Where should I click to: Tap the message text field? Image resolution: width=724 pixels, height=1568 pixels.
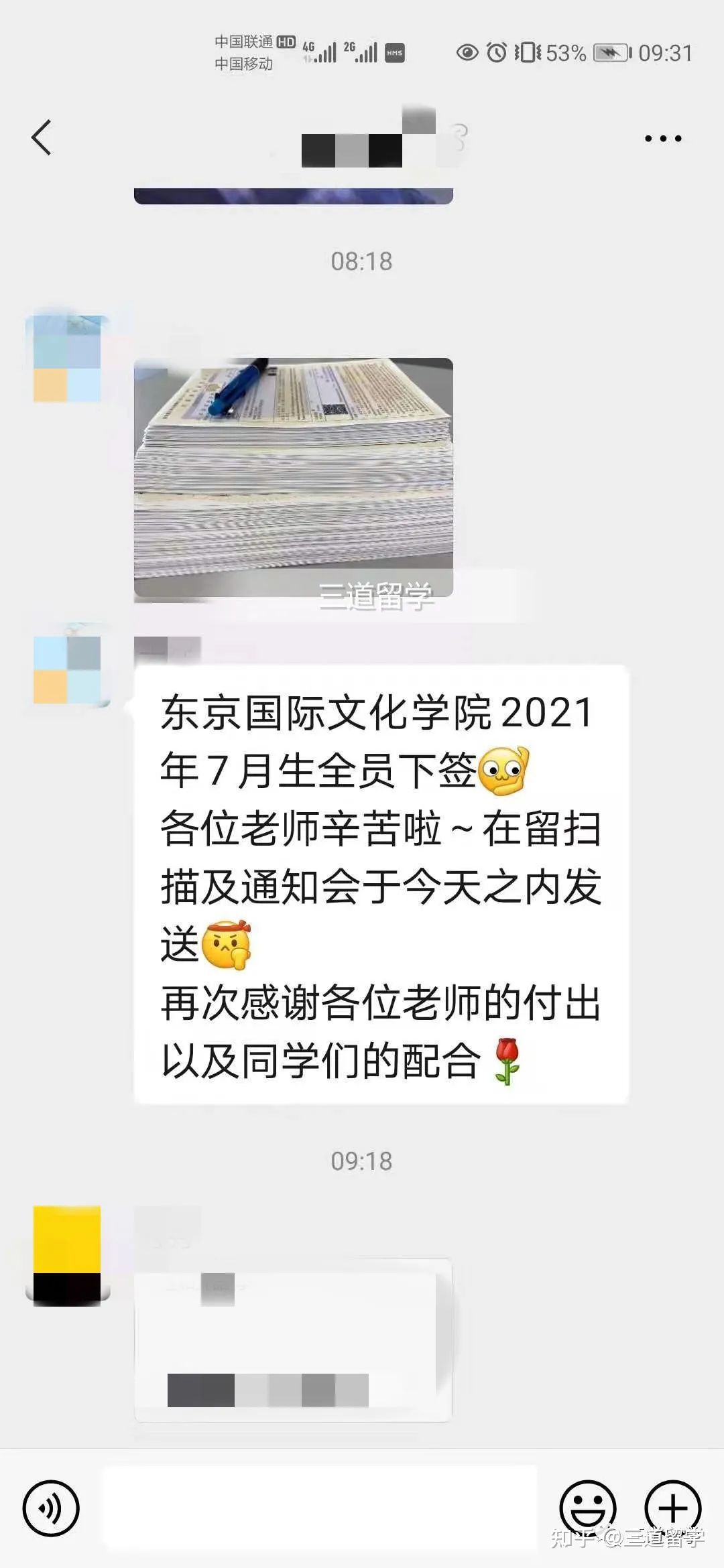(x=319, y=1508)
